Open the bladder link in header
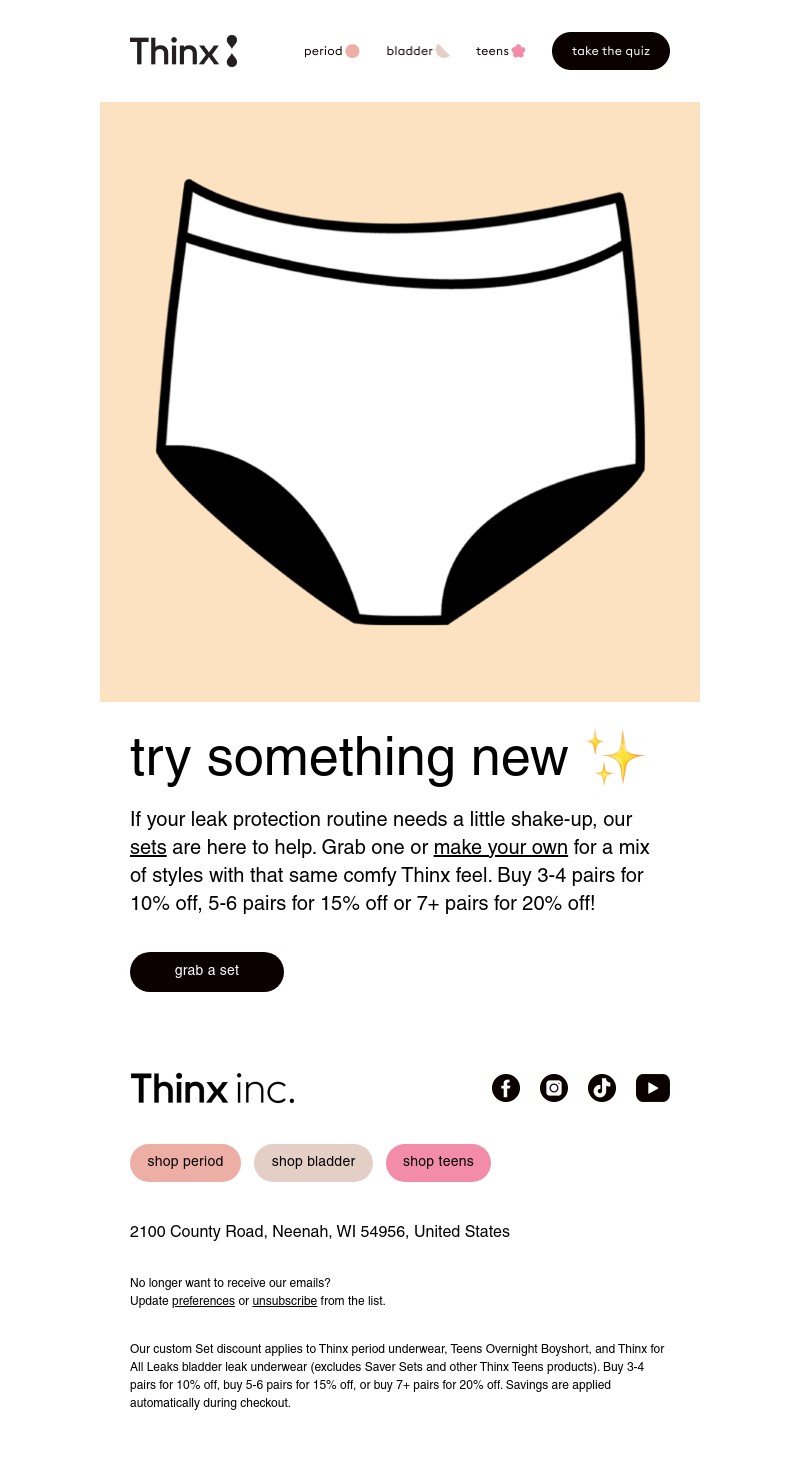Screen dimensions: 800x1472 [x=418, y=51]
